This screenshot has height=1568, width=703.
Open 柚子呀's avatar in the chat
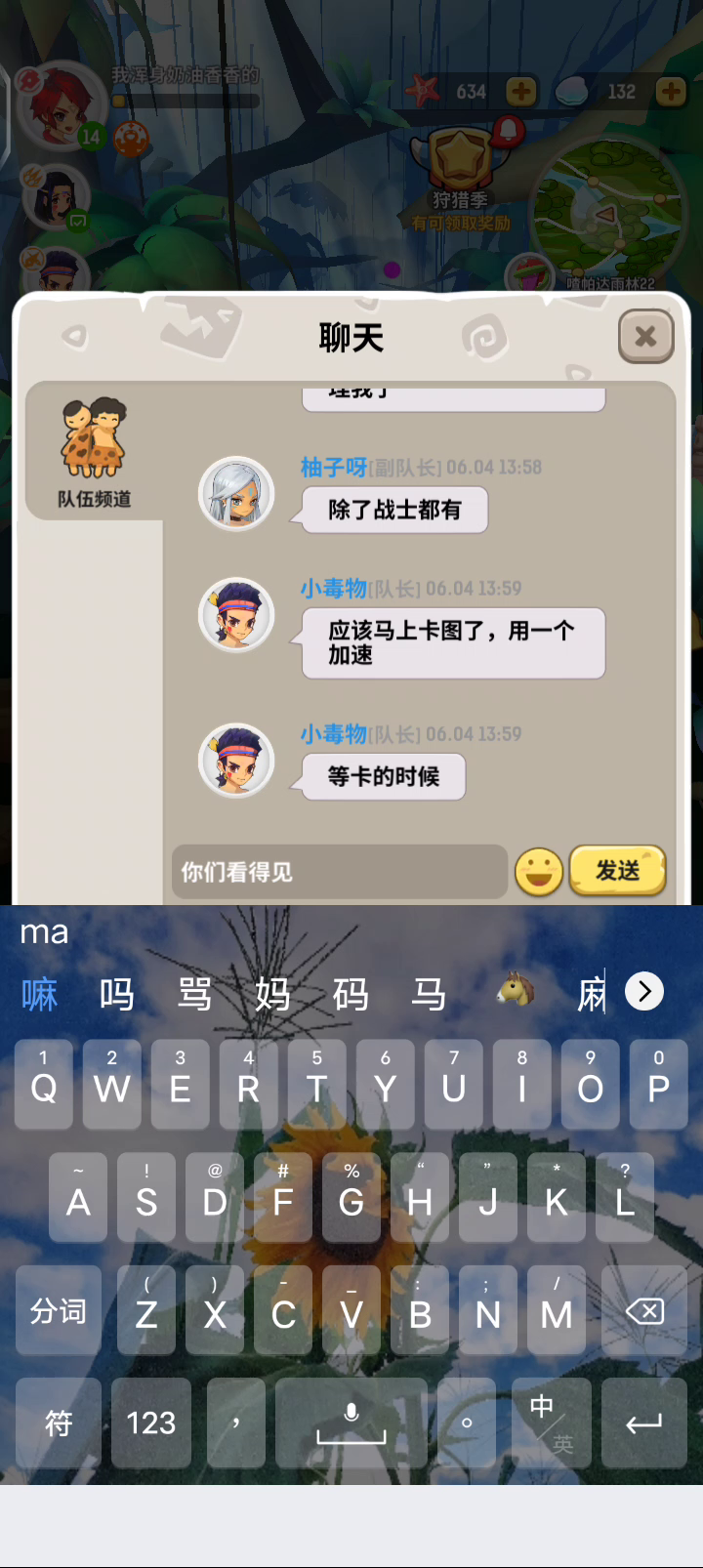pos(236,494)
